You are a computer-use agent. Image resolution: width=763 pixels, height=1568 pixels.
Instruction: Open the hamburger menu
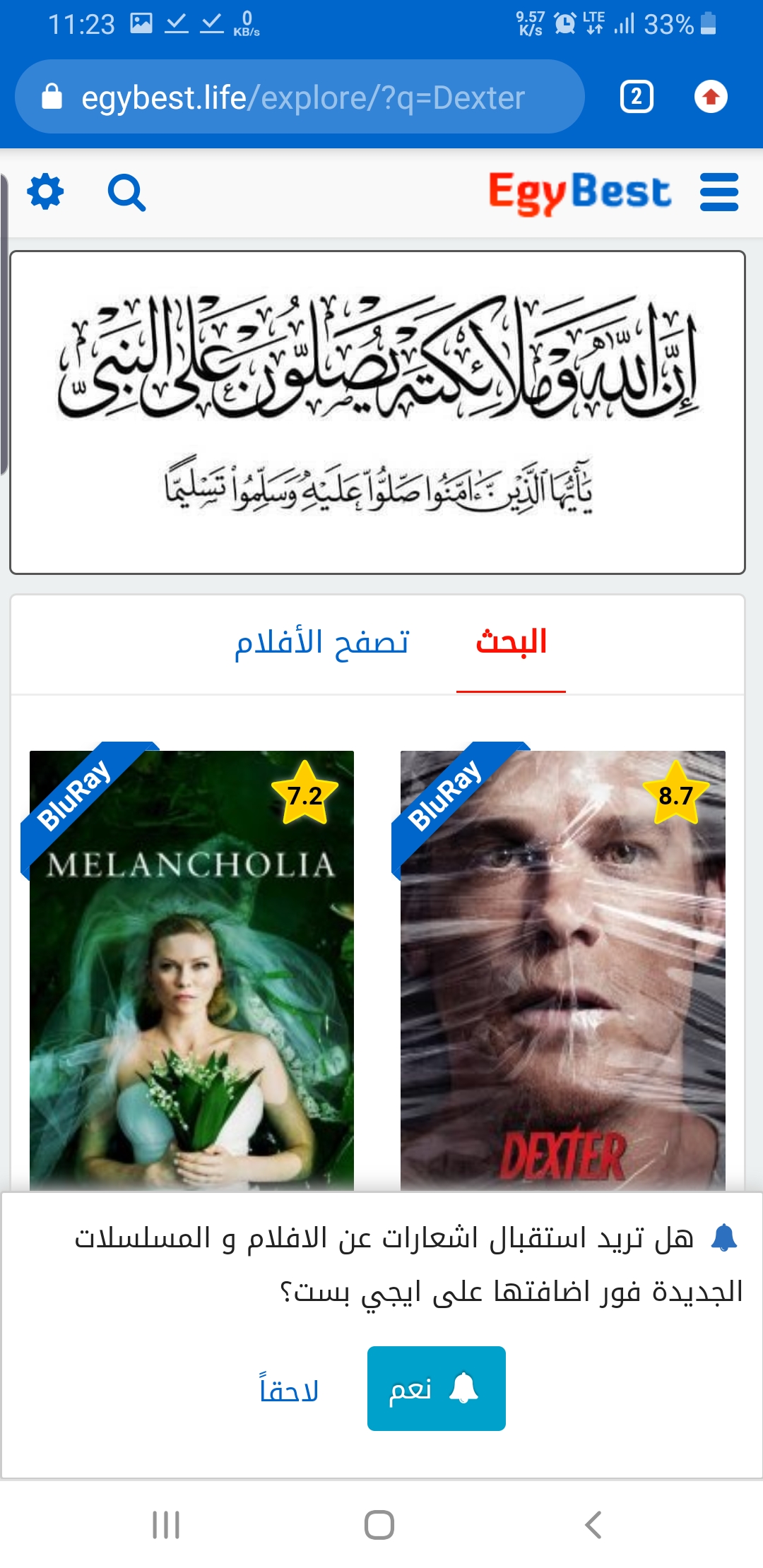(719, 192)
